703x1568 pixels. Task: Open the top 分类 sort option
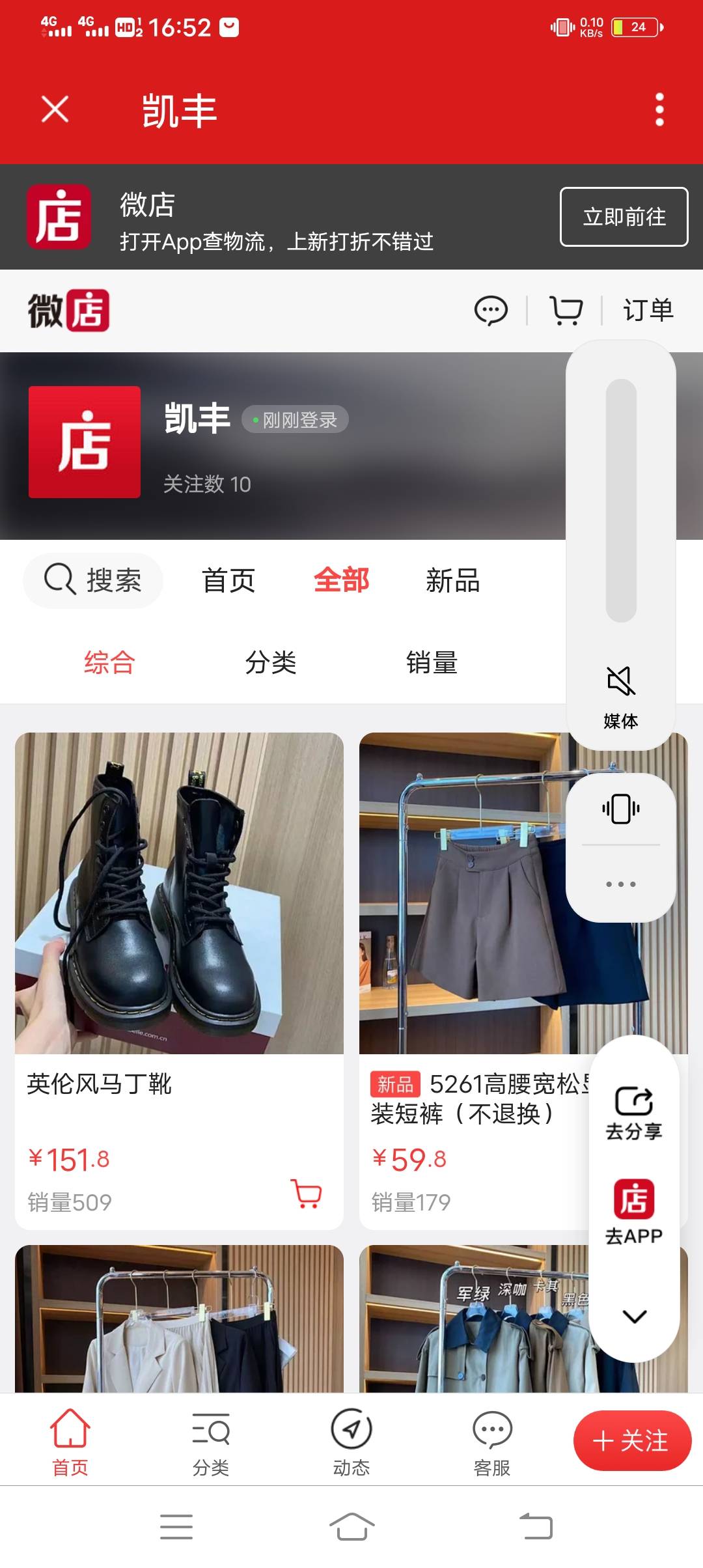[x=271, y=663]
